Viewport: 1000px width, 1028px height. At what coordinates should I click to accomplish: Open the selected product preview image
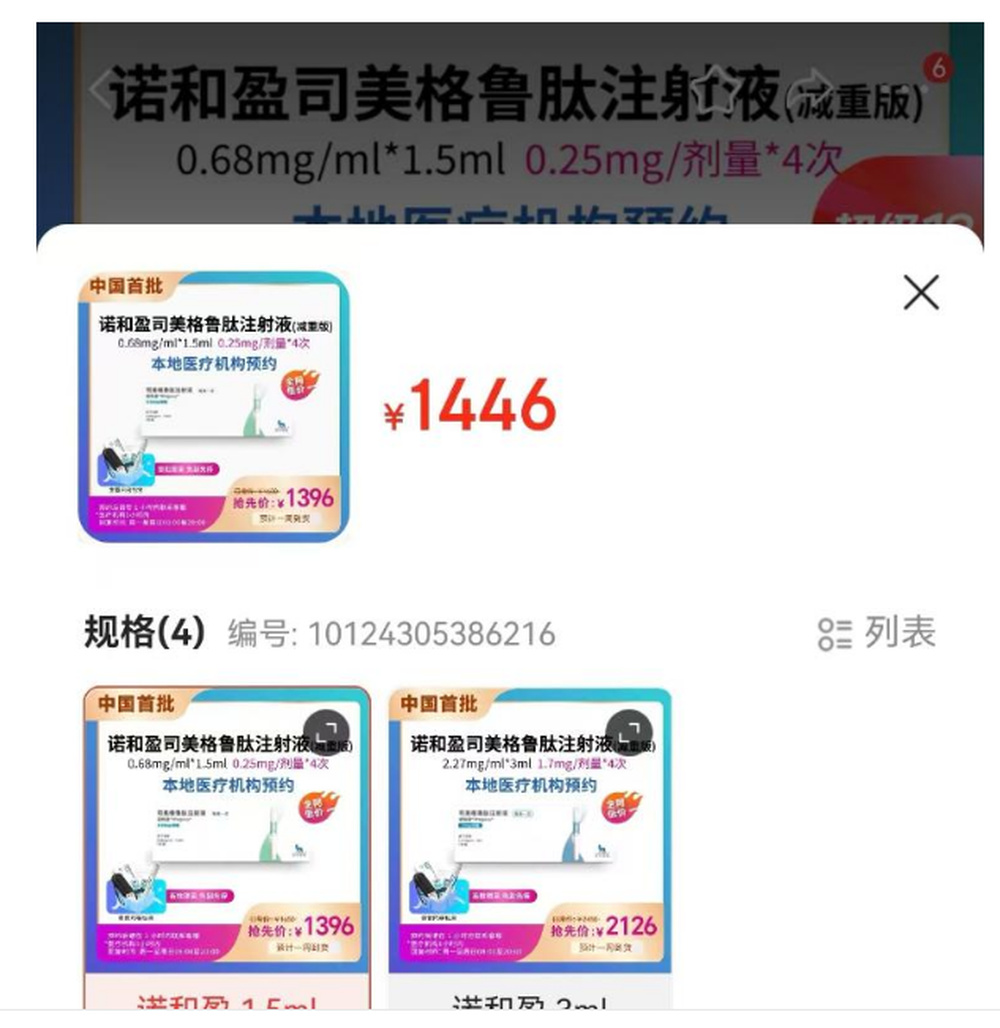pos(214,407)
